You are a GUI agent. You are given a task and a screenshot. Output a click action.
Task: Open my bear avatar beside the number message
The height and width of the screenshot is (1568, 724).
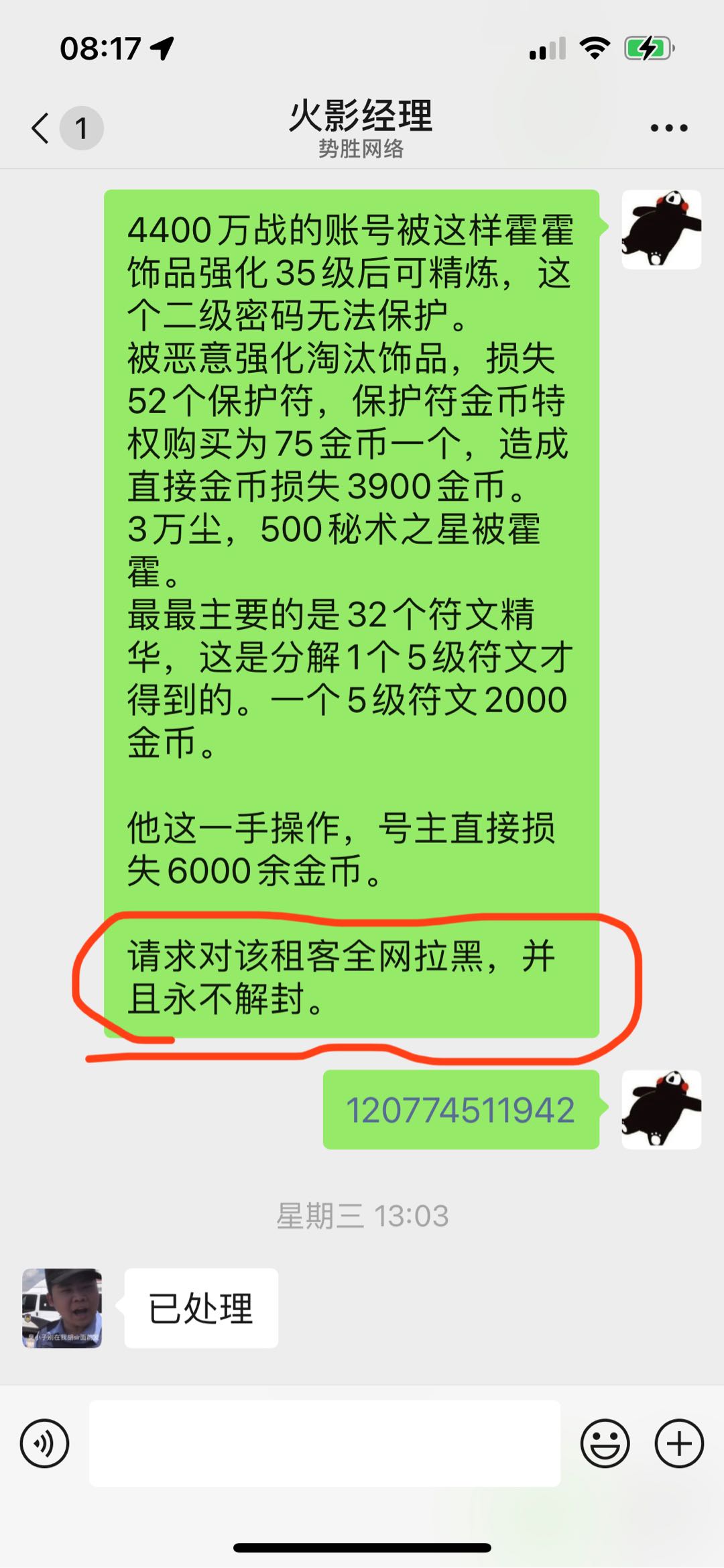click(662, 1110)
